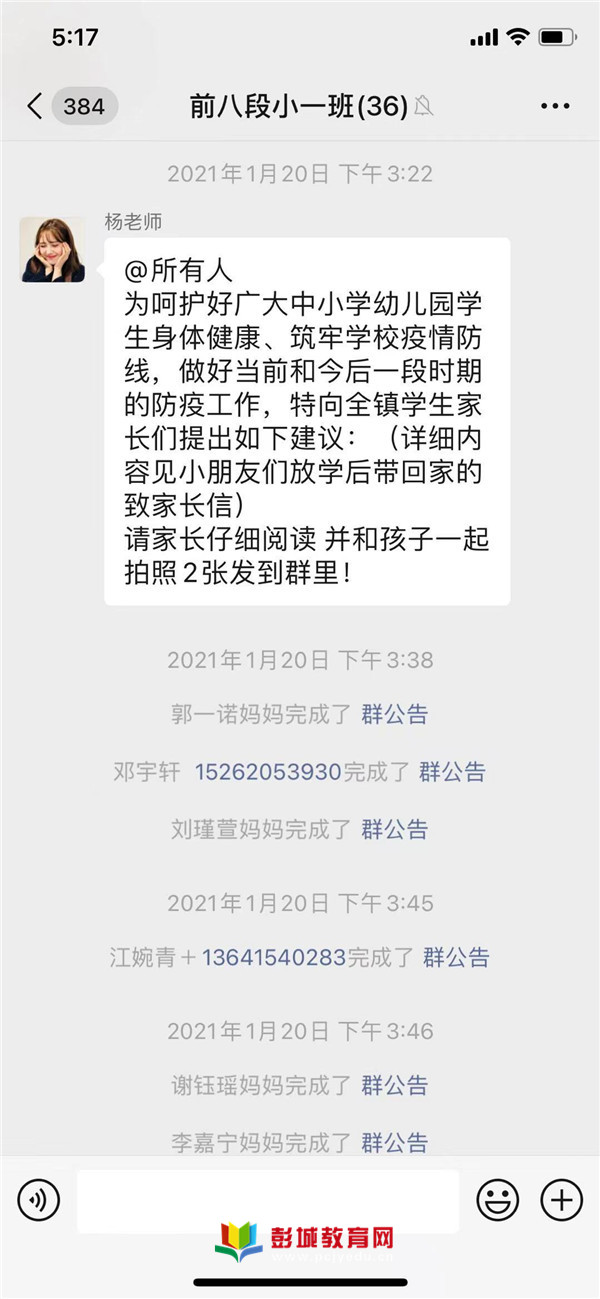Open 群公告 link next to 江婉青

tap(456, 957)
